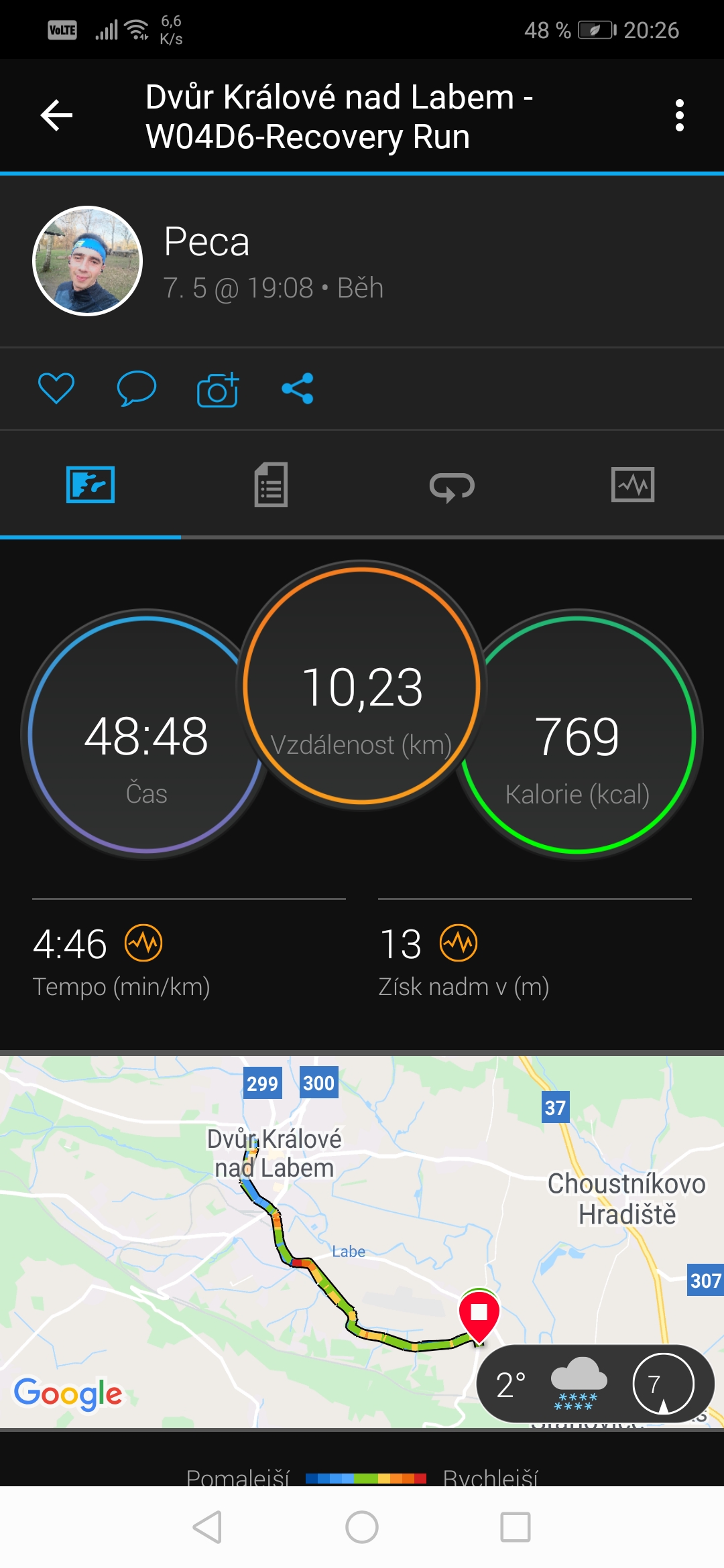Switch to the charts tab

(633, 484)
